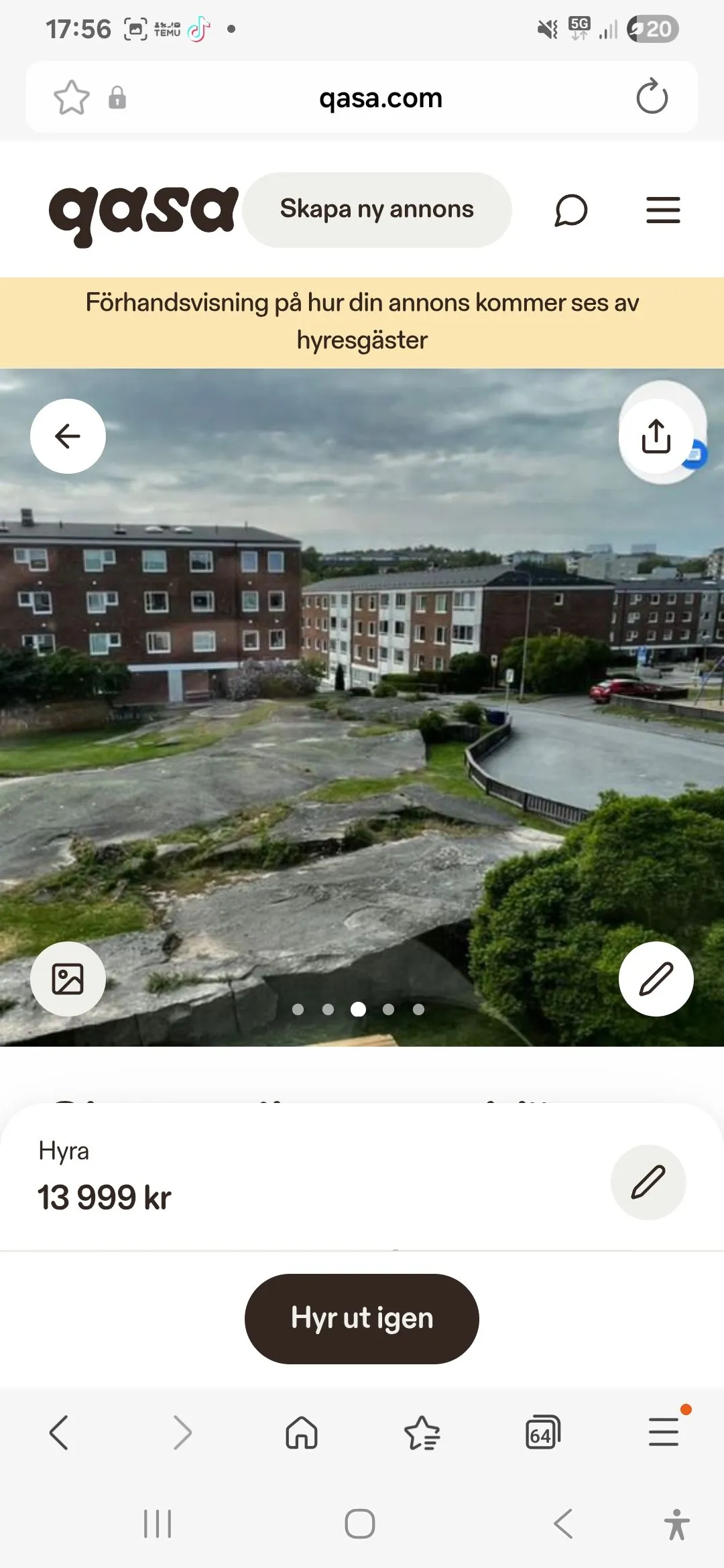724x1568 pixels.
Task: Refresh the page with the reload icon
Action: click(651, 97)
